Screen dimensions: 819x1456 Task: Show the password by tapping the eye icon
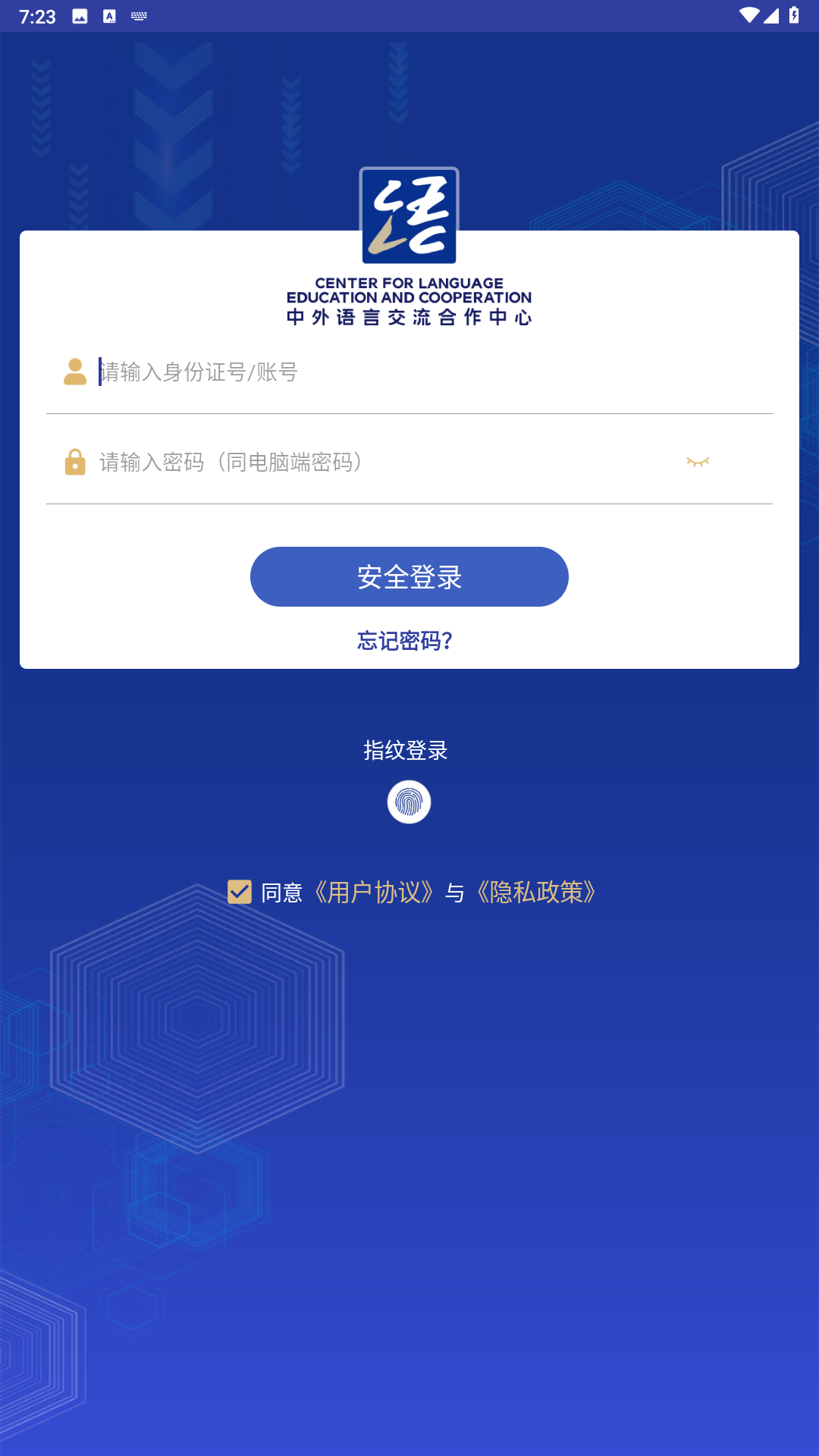(698, 461)
